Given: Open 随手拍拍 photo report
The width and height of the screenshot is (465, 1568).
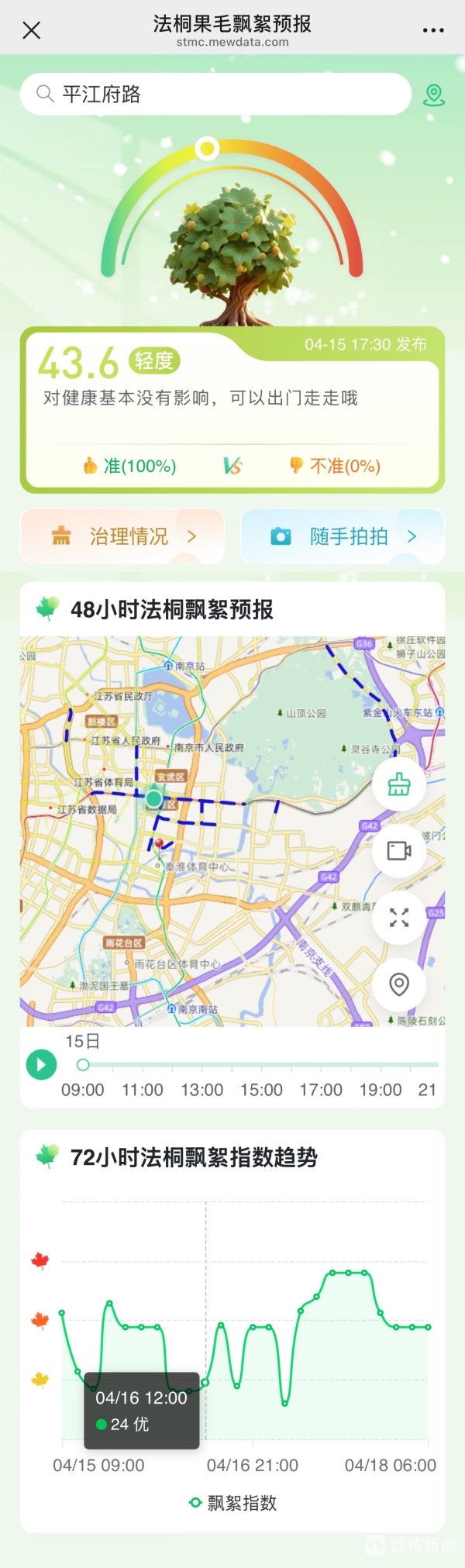Looking at the screenshot, I should [343, 536].
